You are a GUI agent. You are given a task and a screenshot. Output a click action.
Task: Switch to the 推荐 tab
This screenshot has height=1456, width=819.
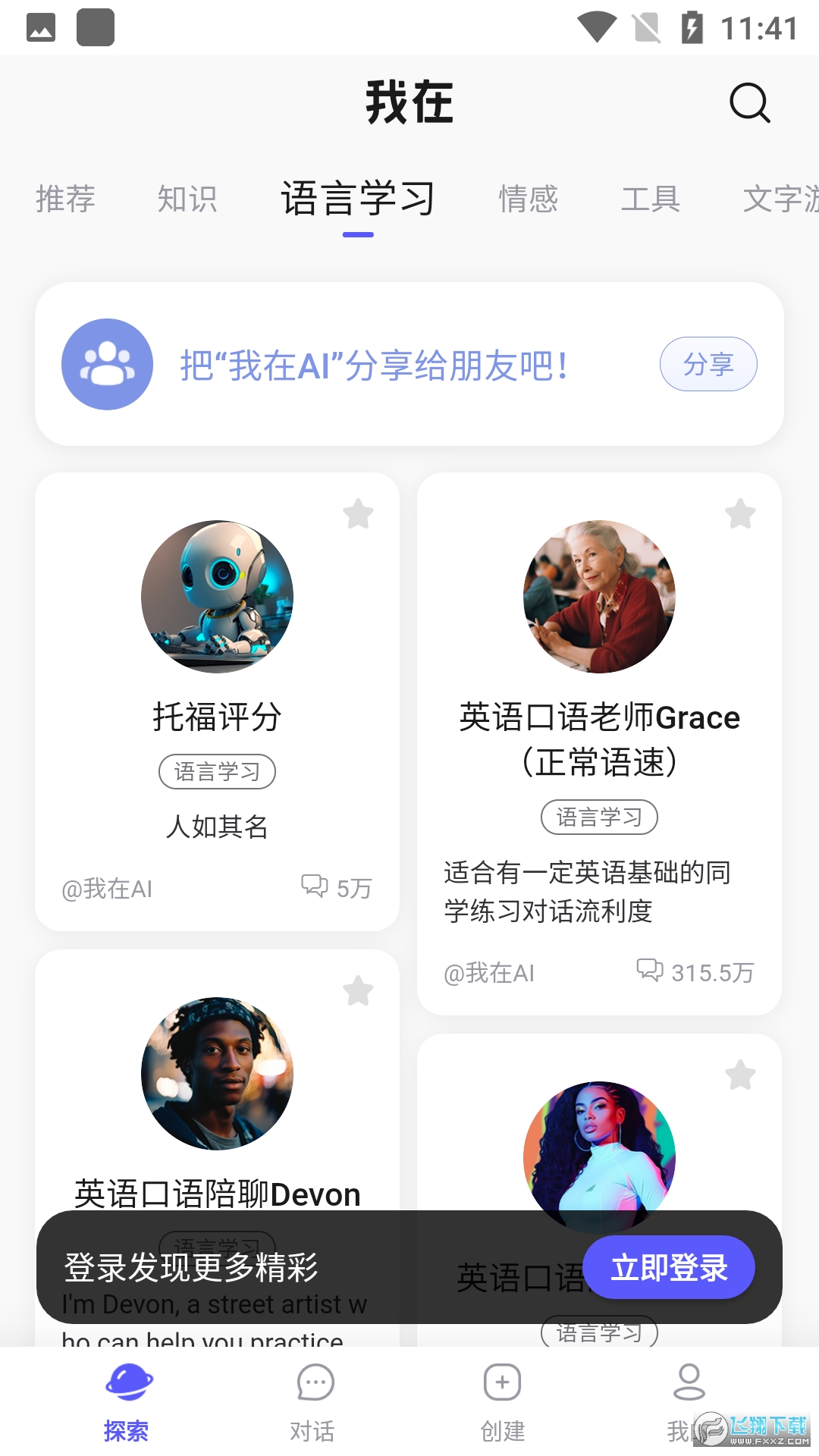point(65,199)
